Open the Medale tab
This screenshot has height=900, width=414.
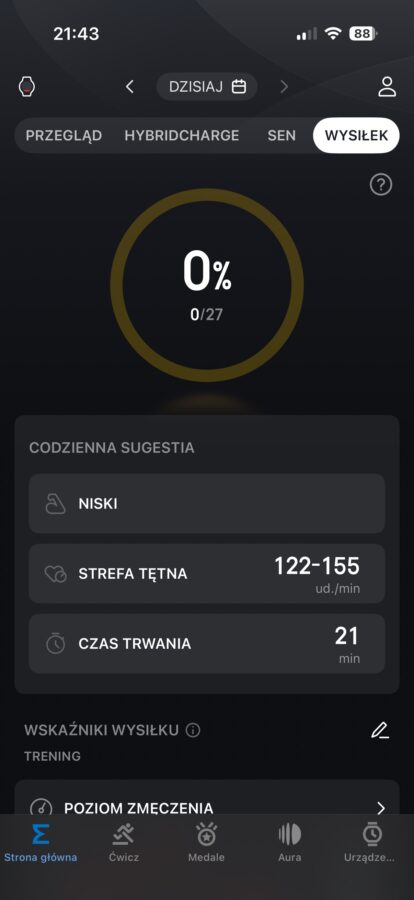(x=206, y=842)
